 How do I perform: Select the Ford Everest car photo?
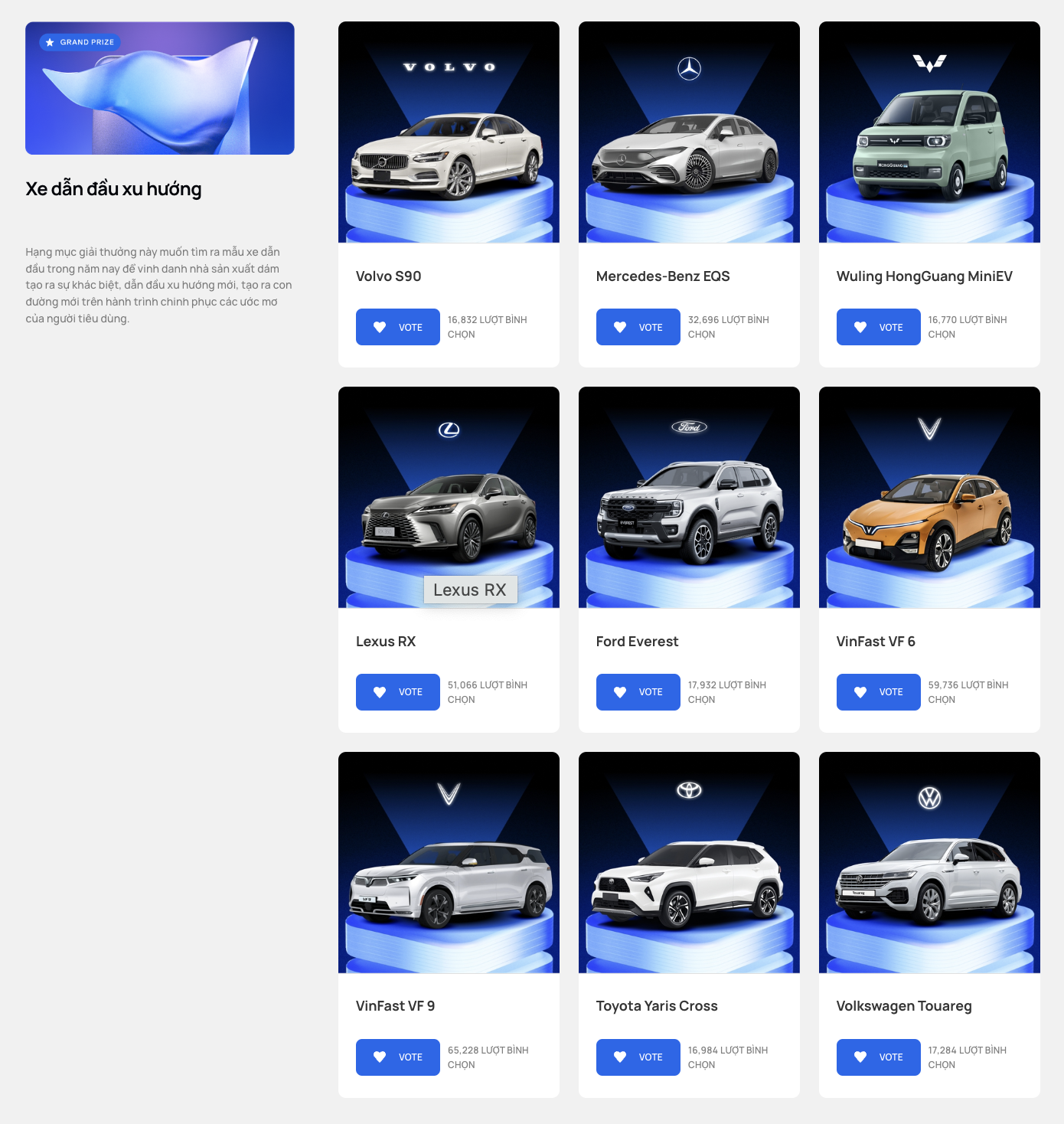(x=689, y=498)
